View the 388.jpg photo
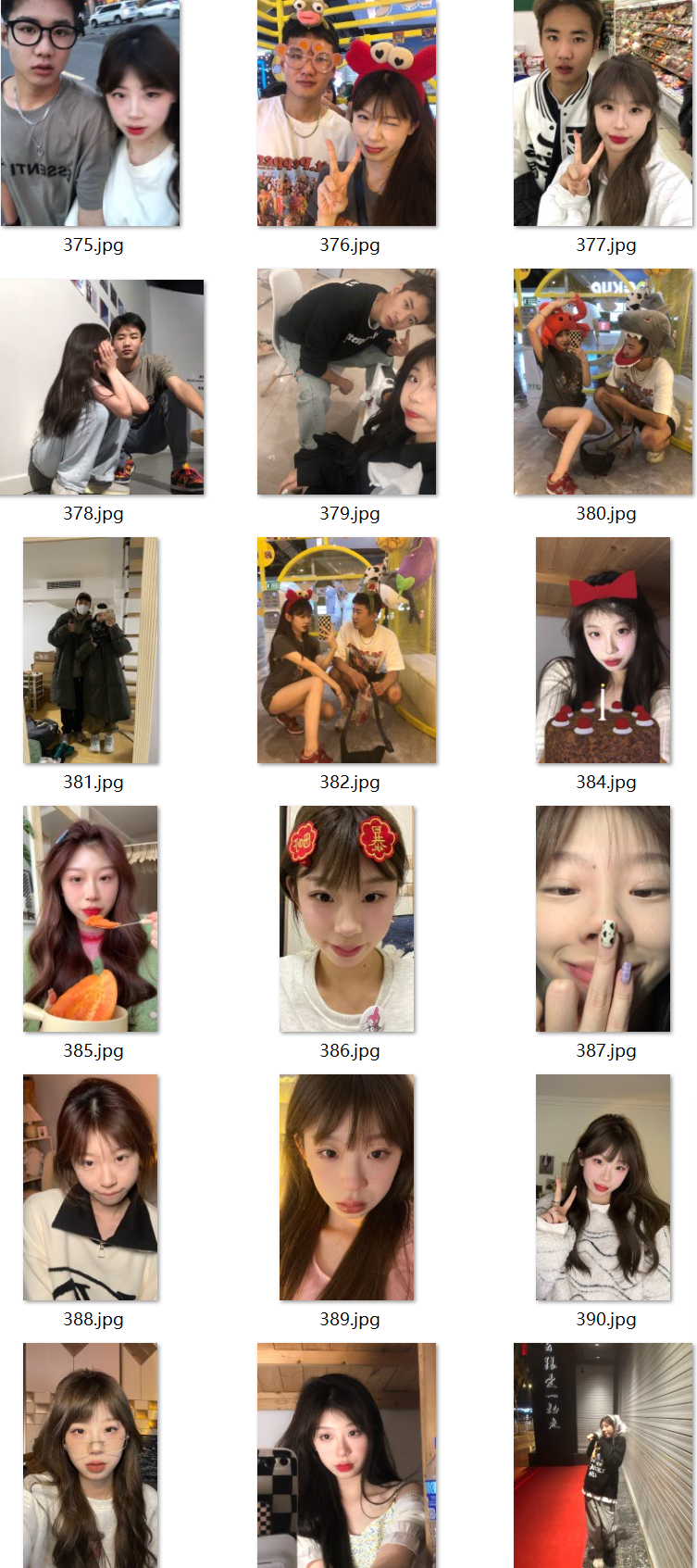Viewport: 697px width, 1568px height. pyautogui.click(x=91, y=1187)
